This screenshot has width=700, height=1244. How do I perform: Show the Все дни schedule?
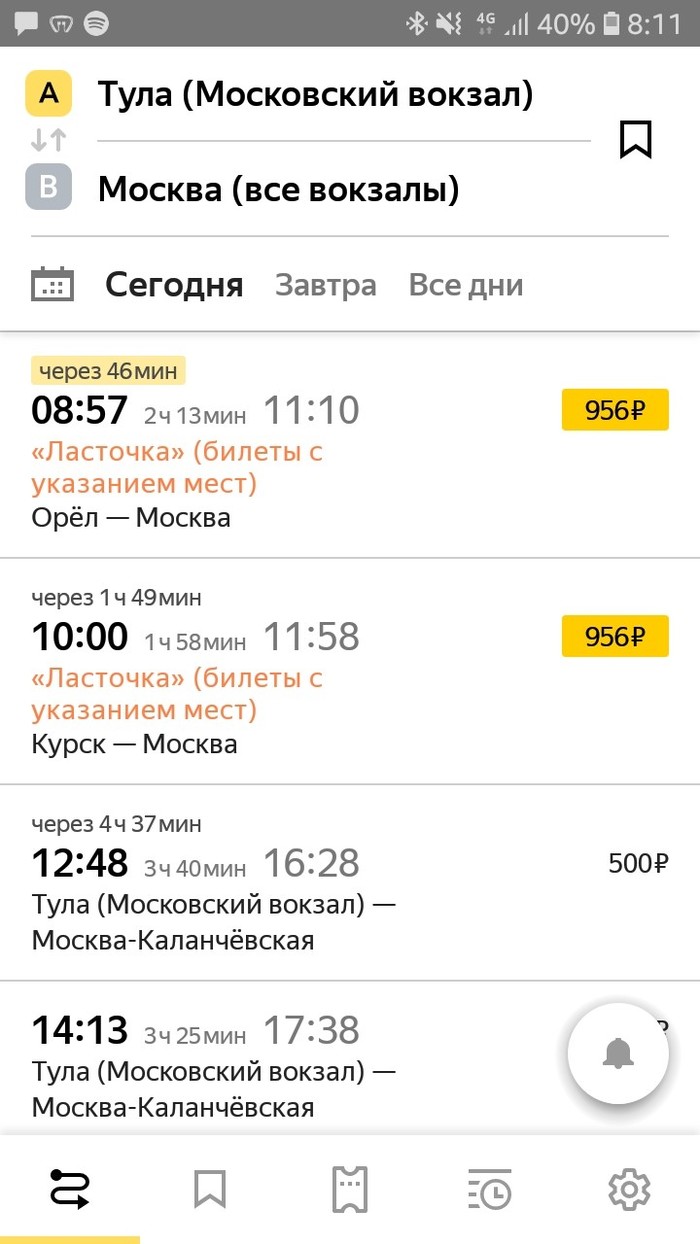[465, 285]
